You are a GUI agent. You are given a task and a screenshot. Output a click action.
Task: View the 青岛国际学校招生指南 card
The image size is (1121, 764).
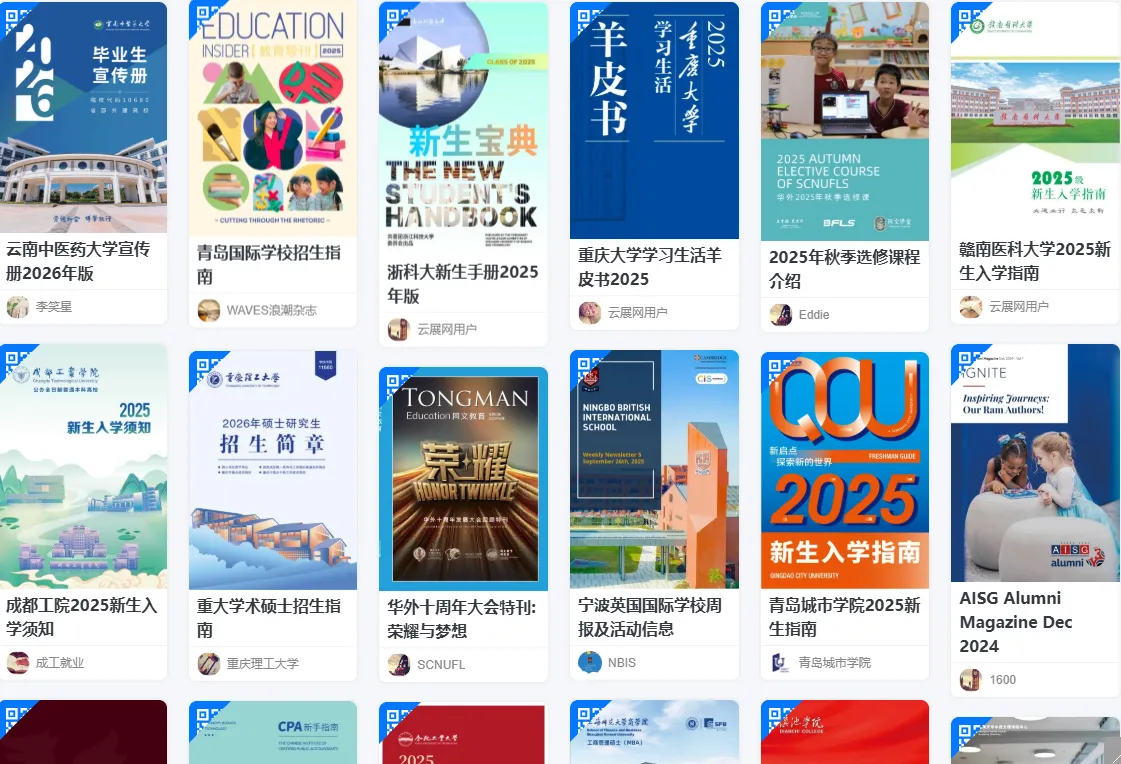coord(273,120)
